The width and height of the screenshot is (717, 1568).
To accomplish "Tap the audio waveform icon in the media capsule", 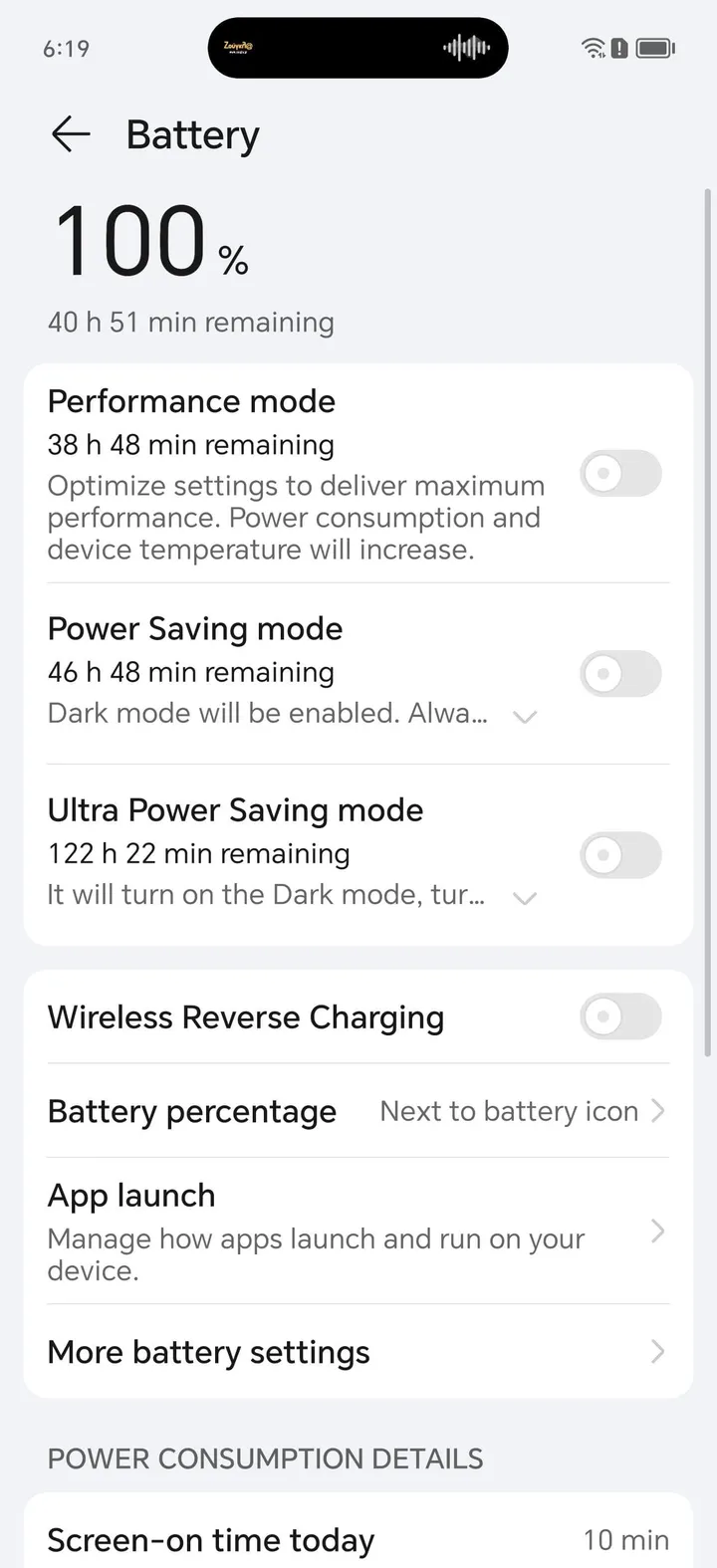I will click(x=467, y=47).
